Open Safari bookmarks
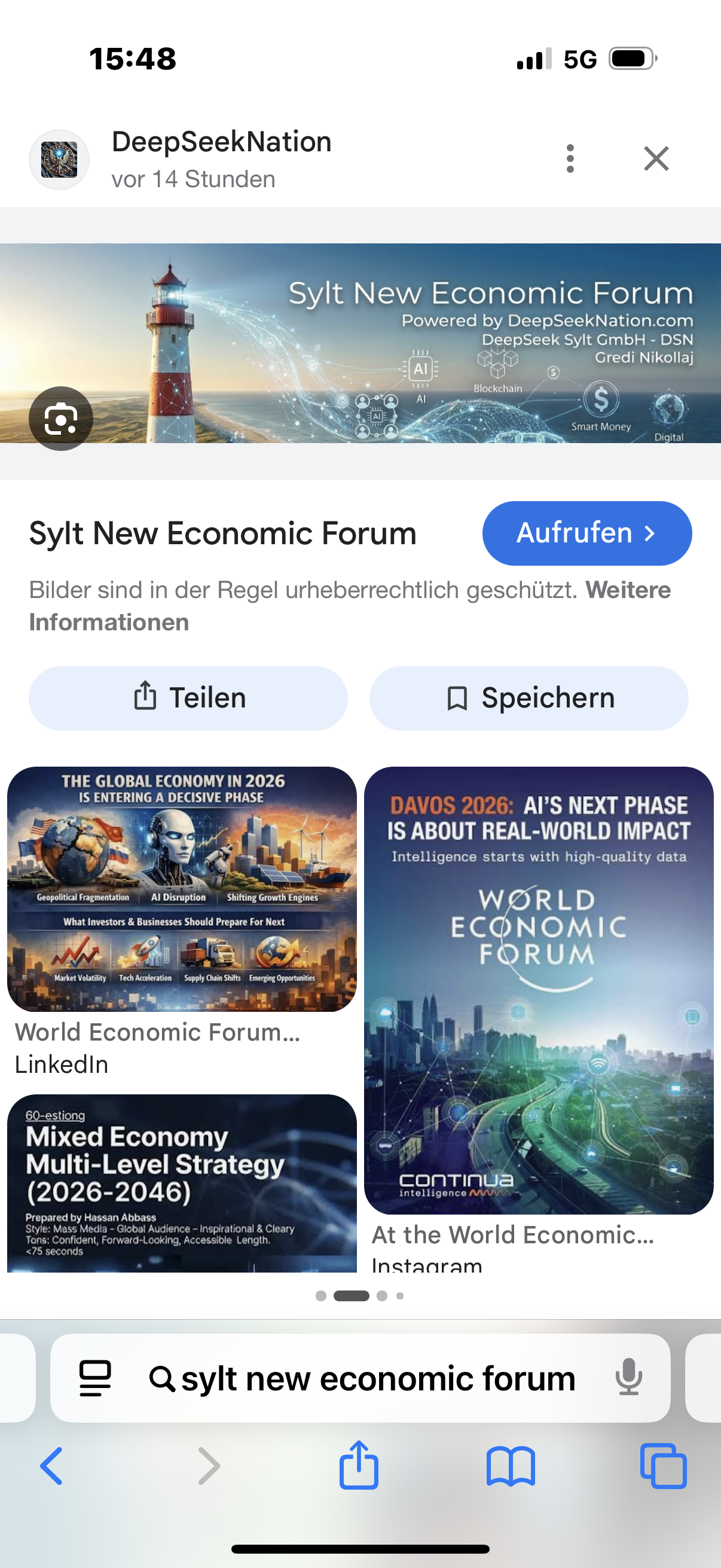Image resolution: width=721 pixels, height=1568 pixels. pos(511,1466)
